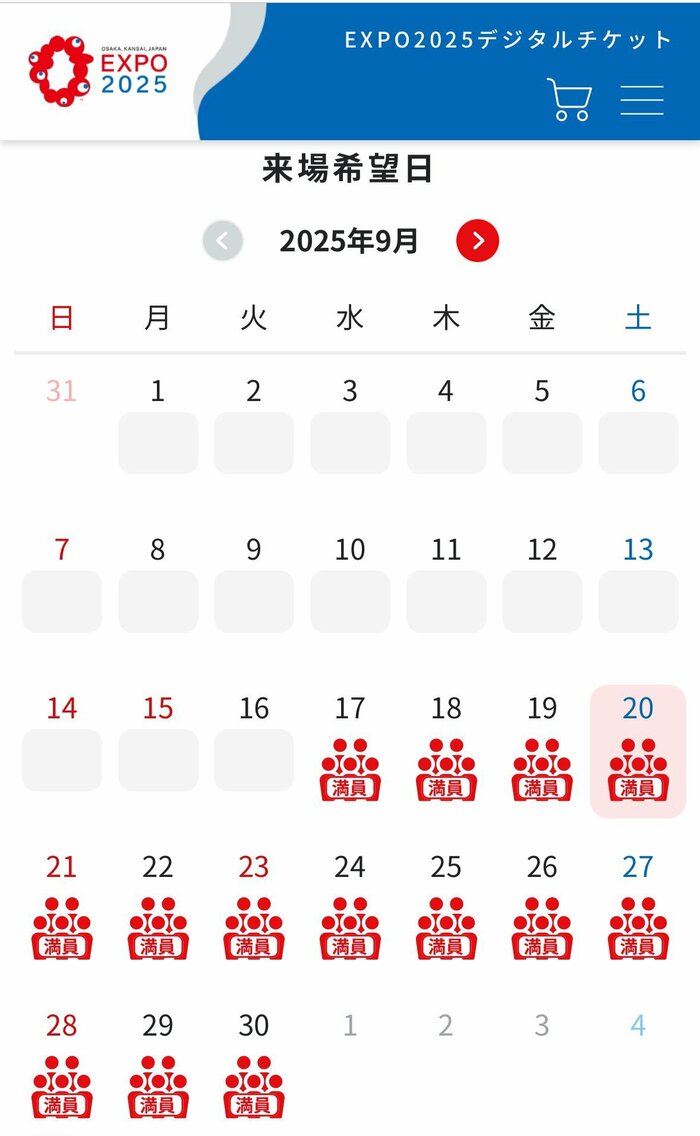Pick September 10 in the calendar
Screen dimensions: 700x1136
click(350, 584)
